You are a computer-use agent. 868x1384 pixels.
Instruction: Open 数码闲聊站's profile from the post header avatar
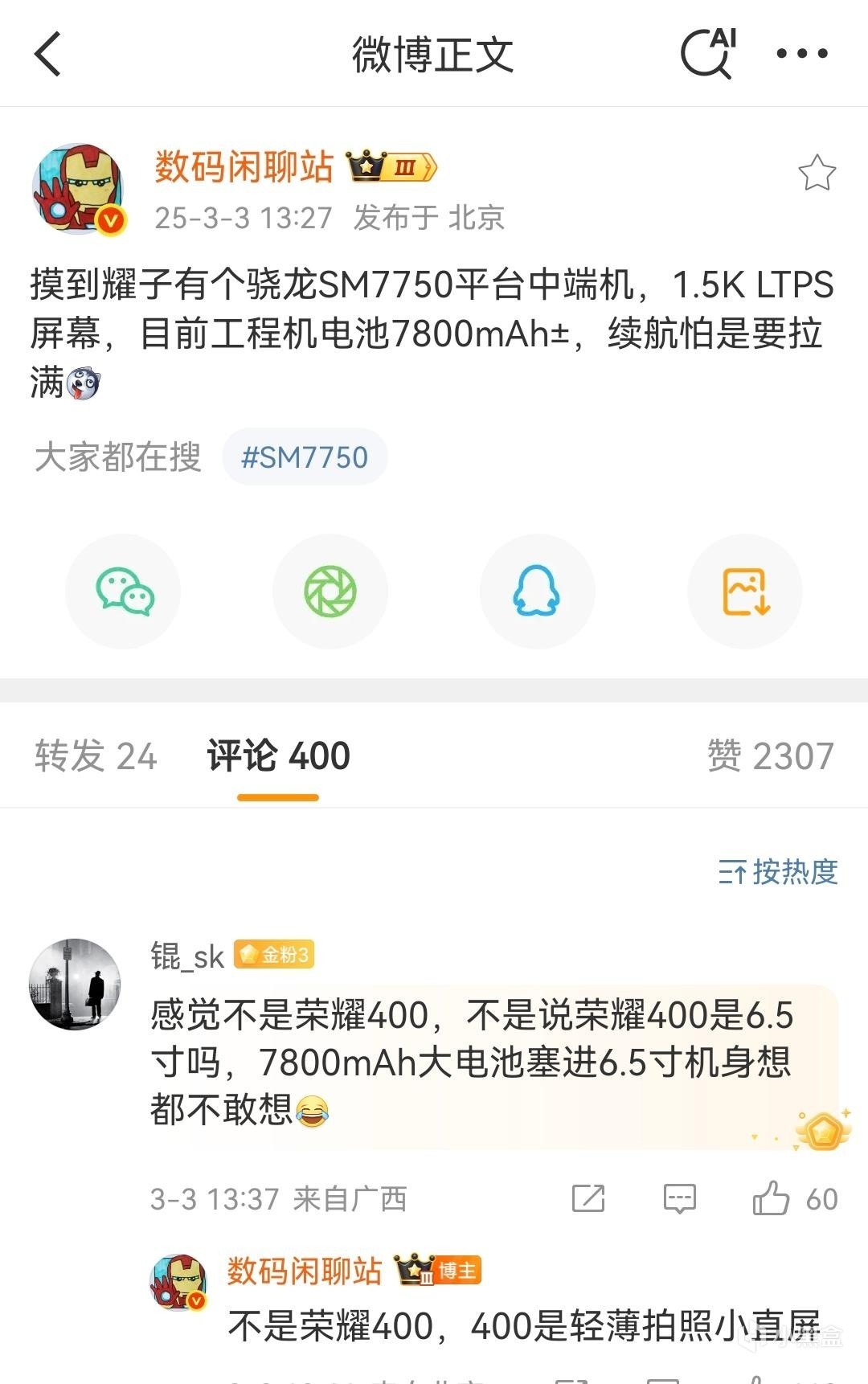[78, 189]
